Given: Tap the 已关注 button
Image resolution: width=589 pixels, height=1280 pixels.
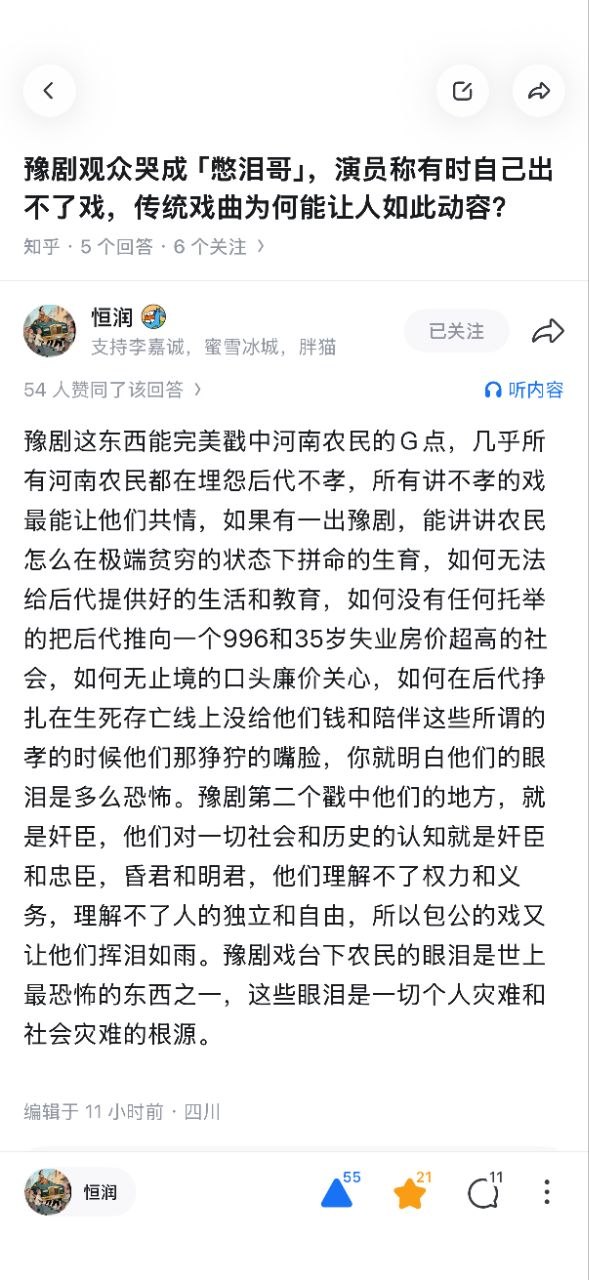Looking at the screenshot, I should point(456,331).
